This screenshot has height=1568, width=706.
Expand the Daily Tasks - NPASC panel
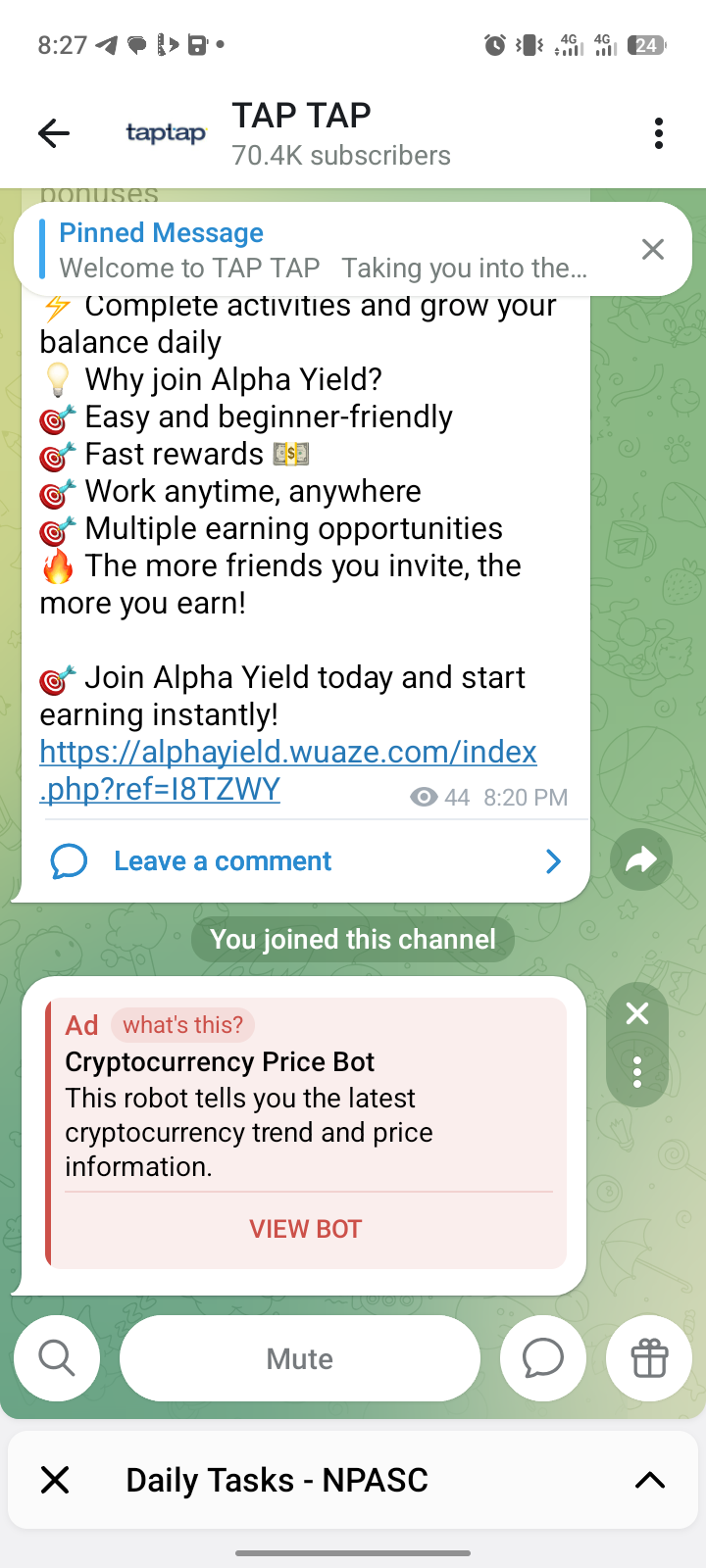649,1480
